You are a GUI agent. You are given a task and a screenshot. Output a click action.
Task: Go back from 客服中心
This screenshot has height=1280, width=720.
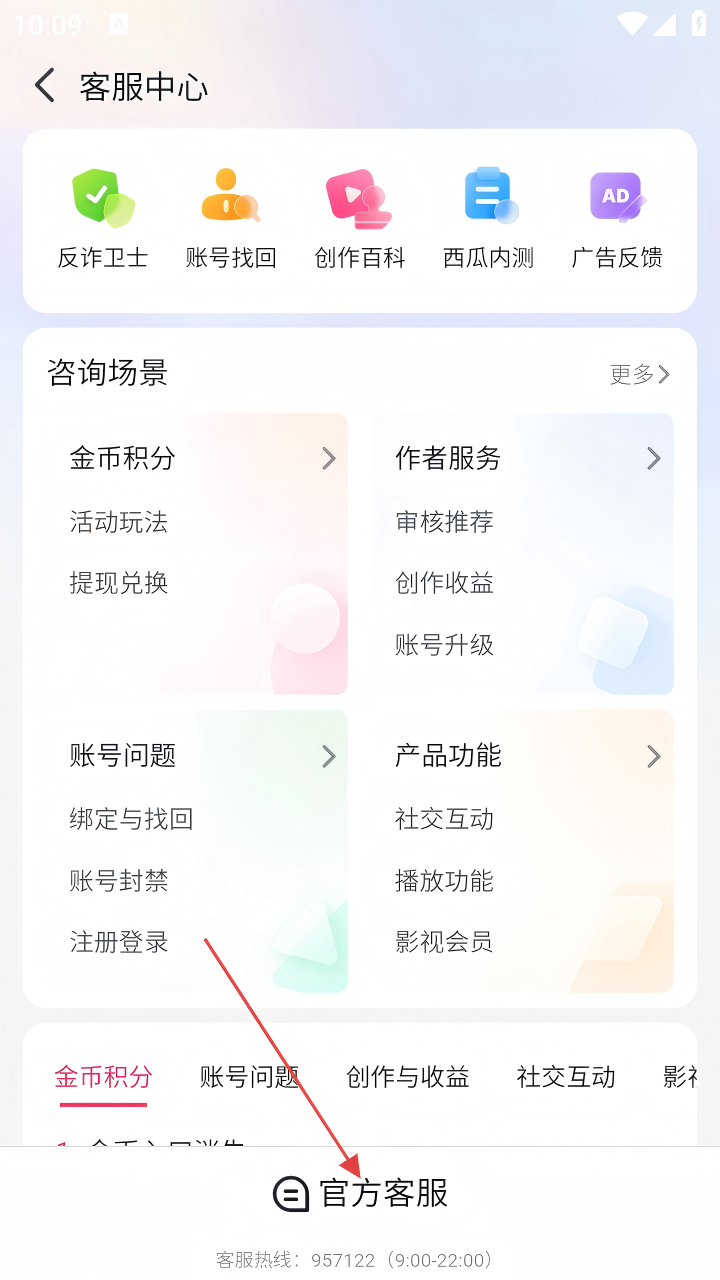pos(44,86)
